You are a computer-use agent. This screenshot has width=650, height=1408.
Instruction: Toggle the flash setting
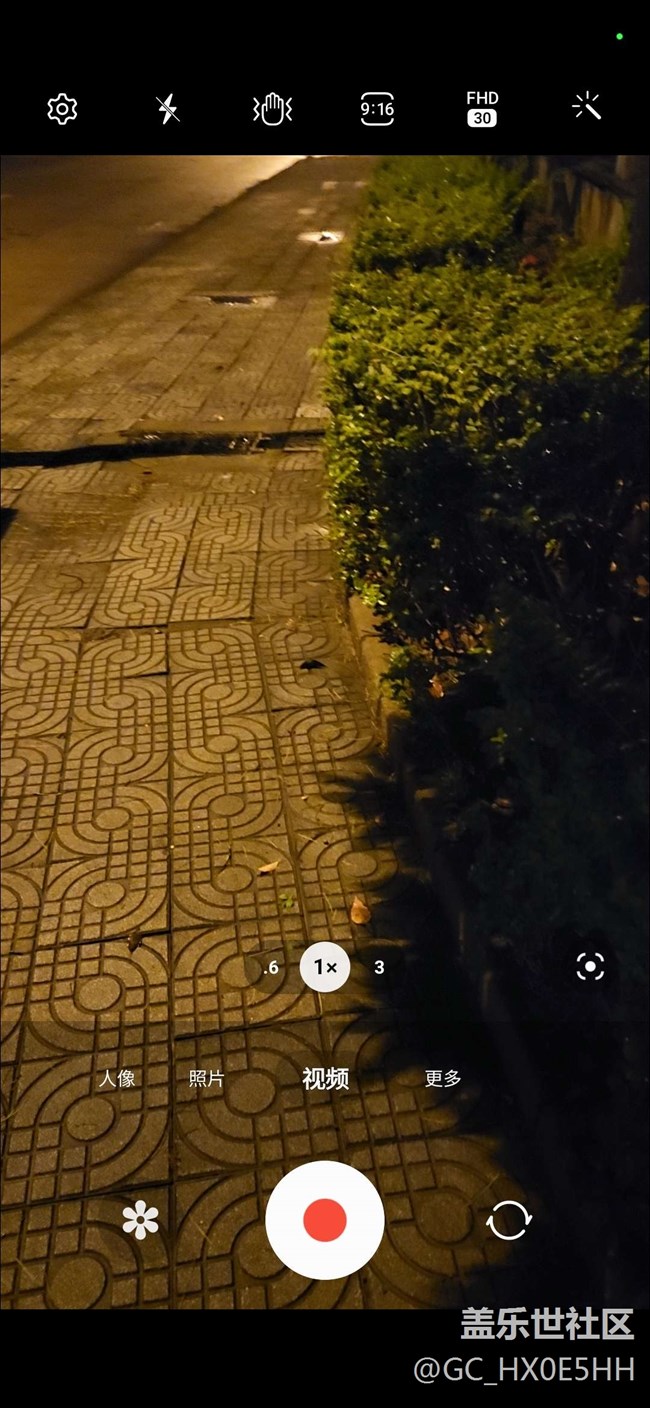click(x=168, y=109)
